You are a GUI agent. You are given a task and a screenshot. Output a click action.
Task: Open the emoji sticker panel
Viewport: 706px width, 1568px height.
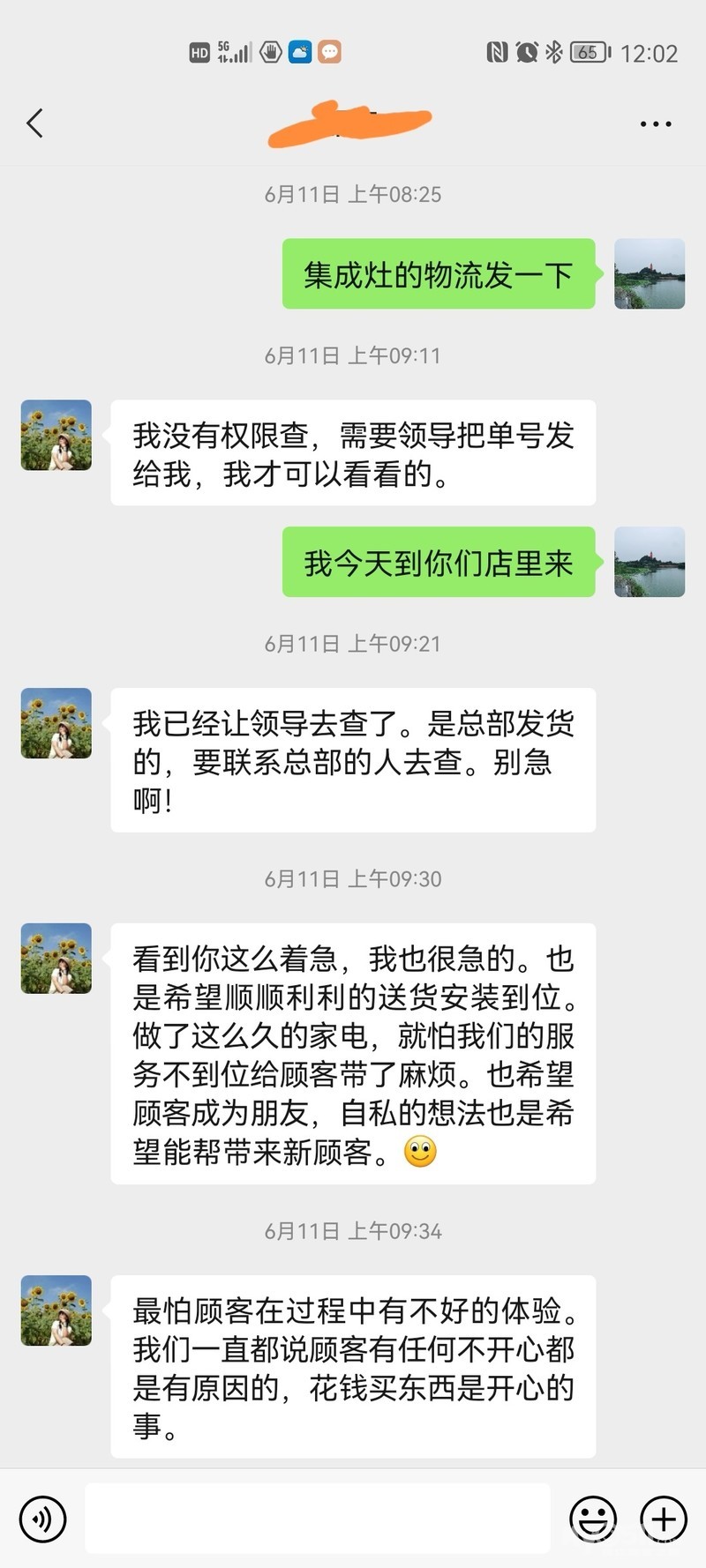point(593,1519)
